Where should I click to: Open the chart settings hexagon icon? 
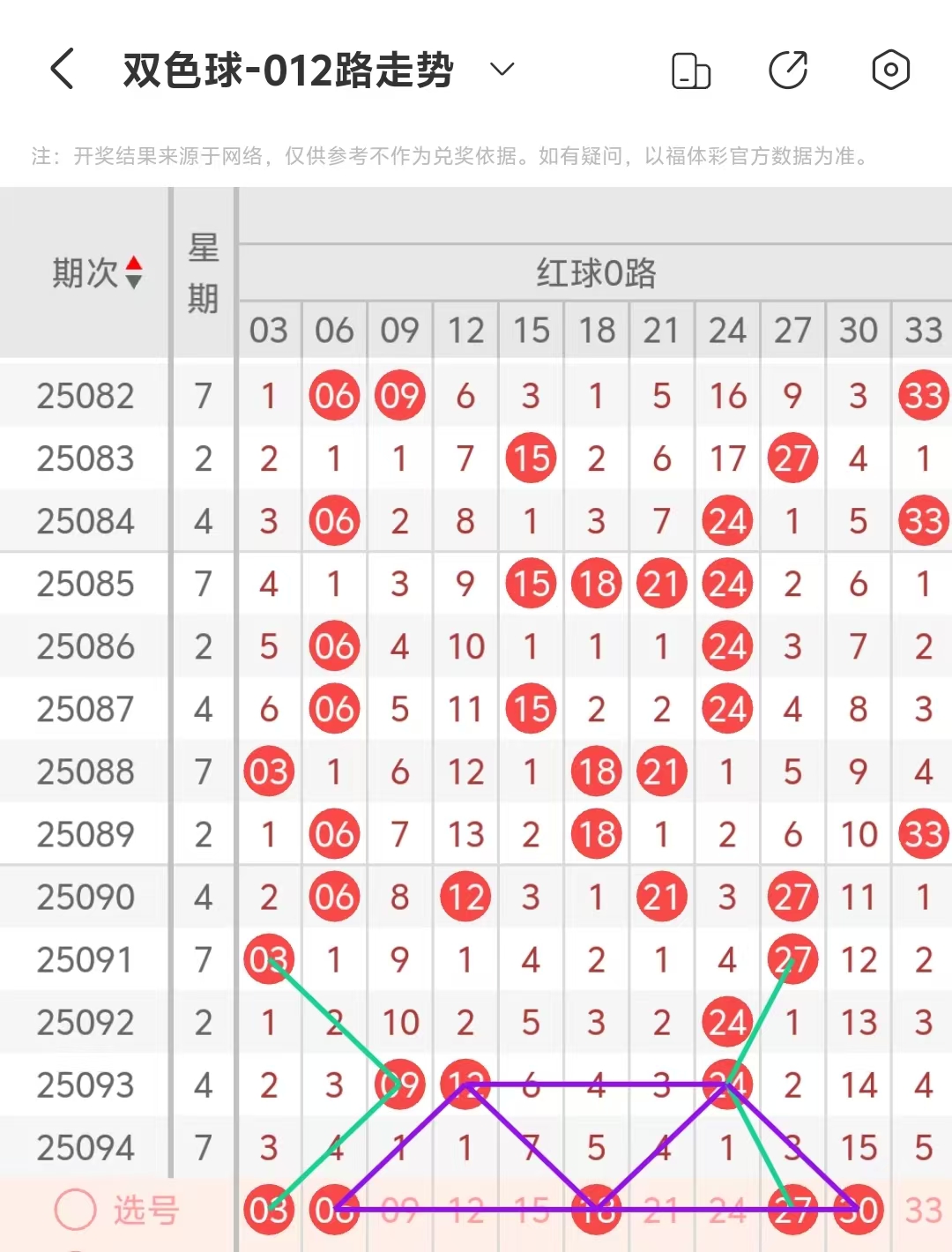(x=890, y=71)
